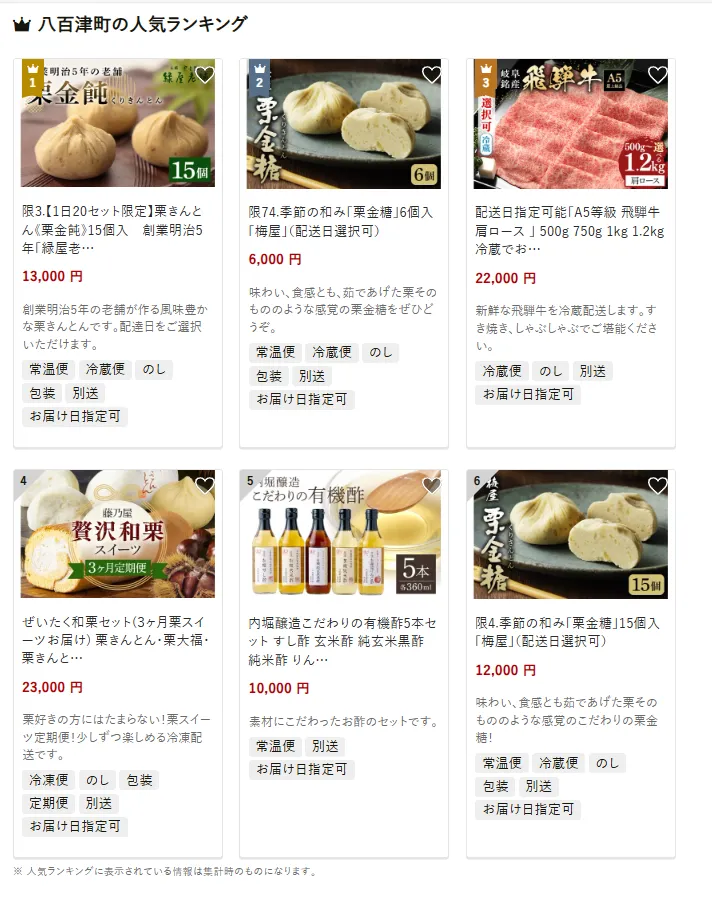Favorite the 贅沢和栗スイーツ 3ヶ月定期便

tap(205, 486)
